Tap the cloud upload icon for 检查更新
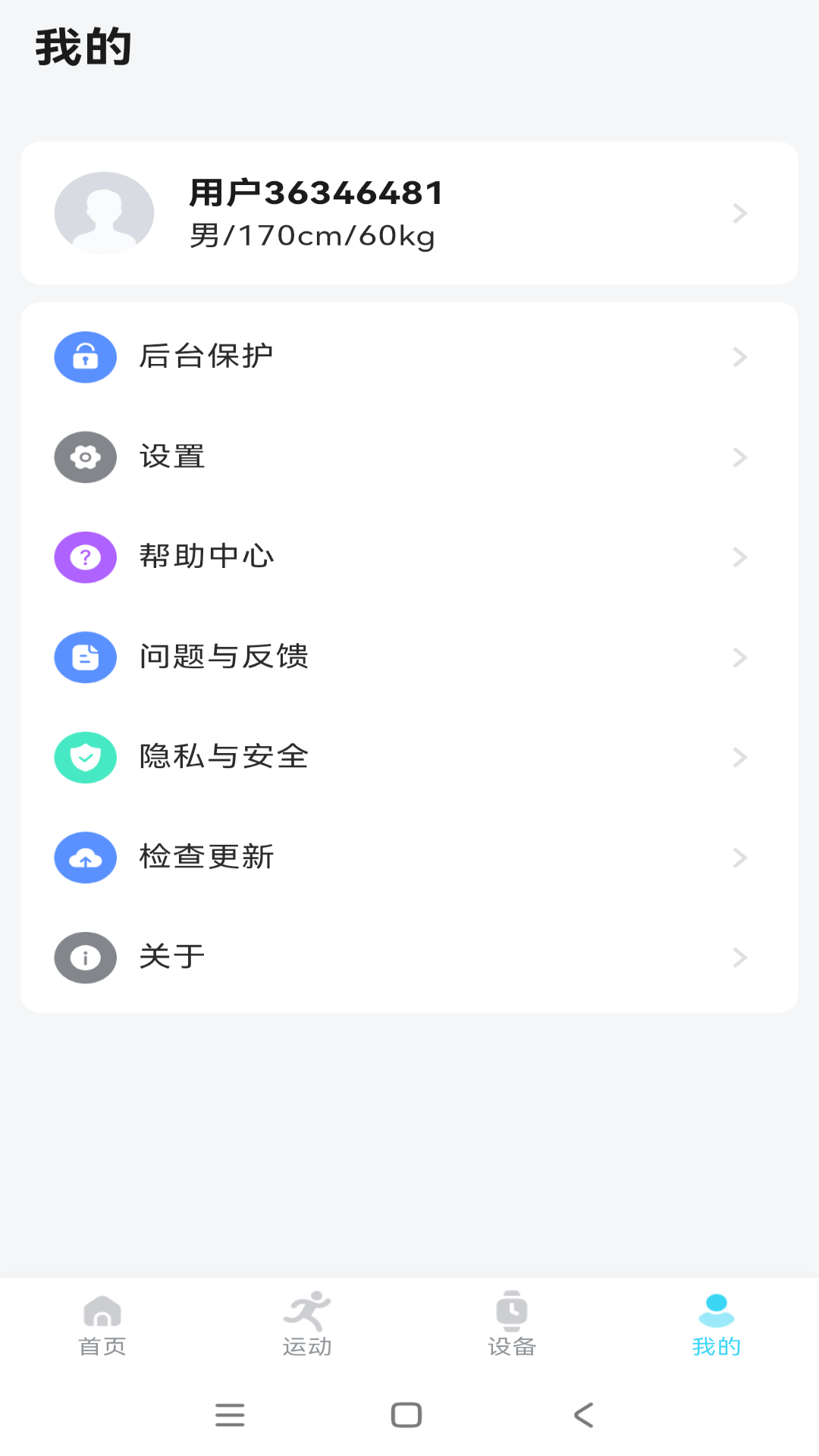The image size is (819, 1456). coord(85,858)
